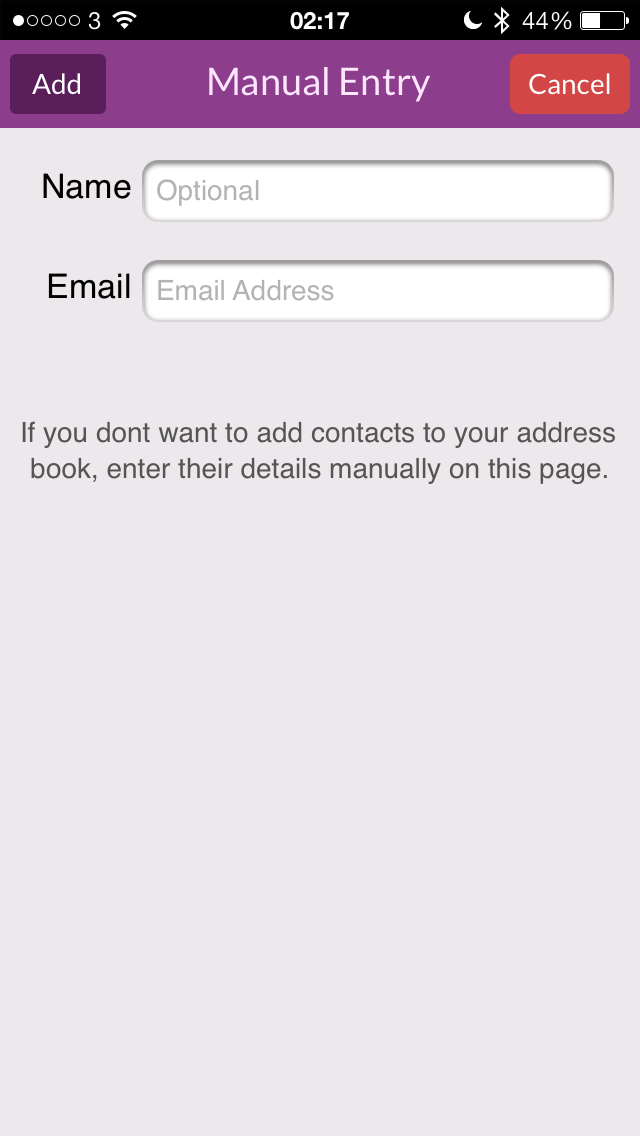Tap the Add button
640x1136 pixels.
tap(57, 84)
